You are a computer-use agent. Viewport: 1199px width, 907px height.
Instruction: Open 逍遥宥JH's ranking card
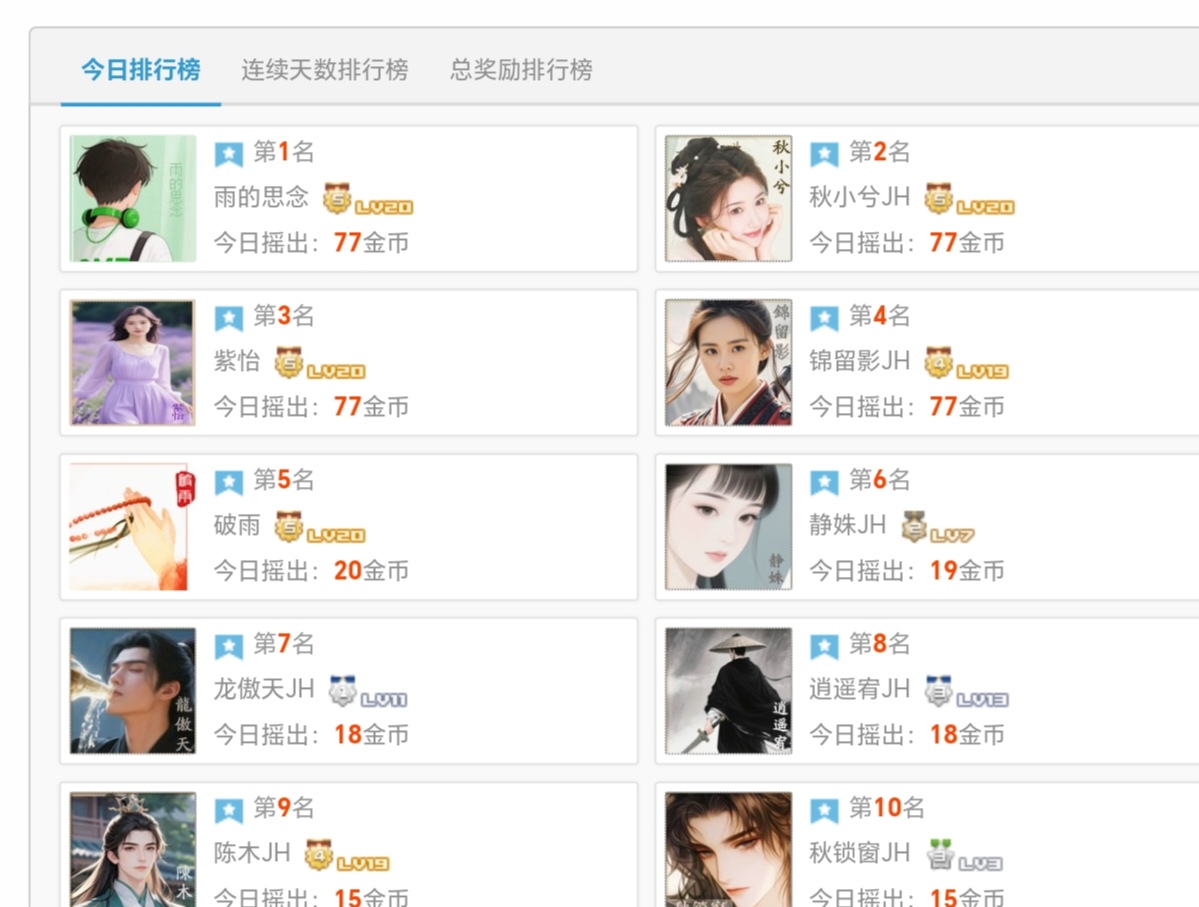click(926, 690)
